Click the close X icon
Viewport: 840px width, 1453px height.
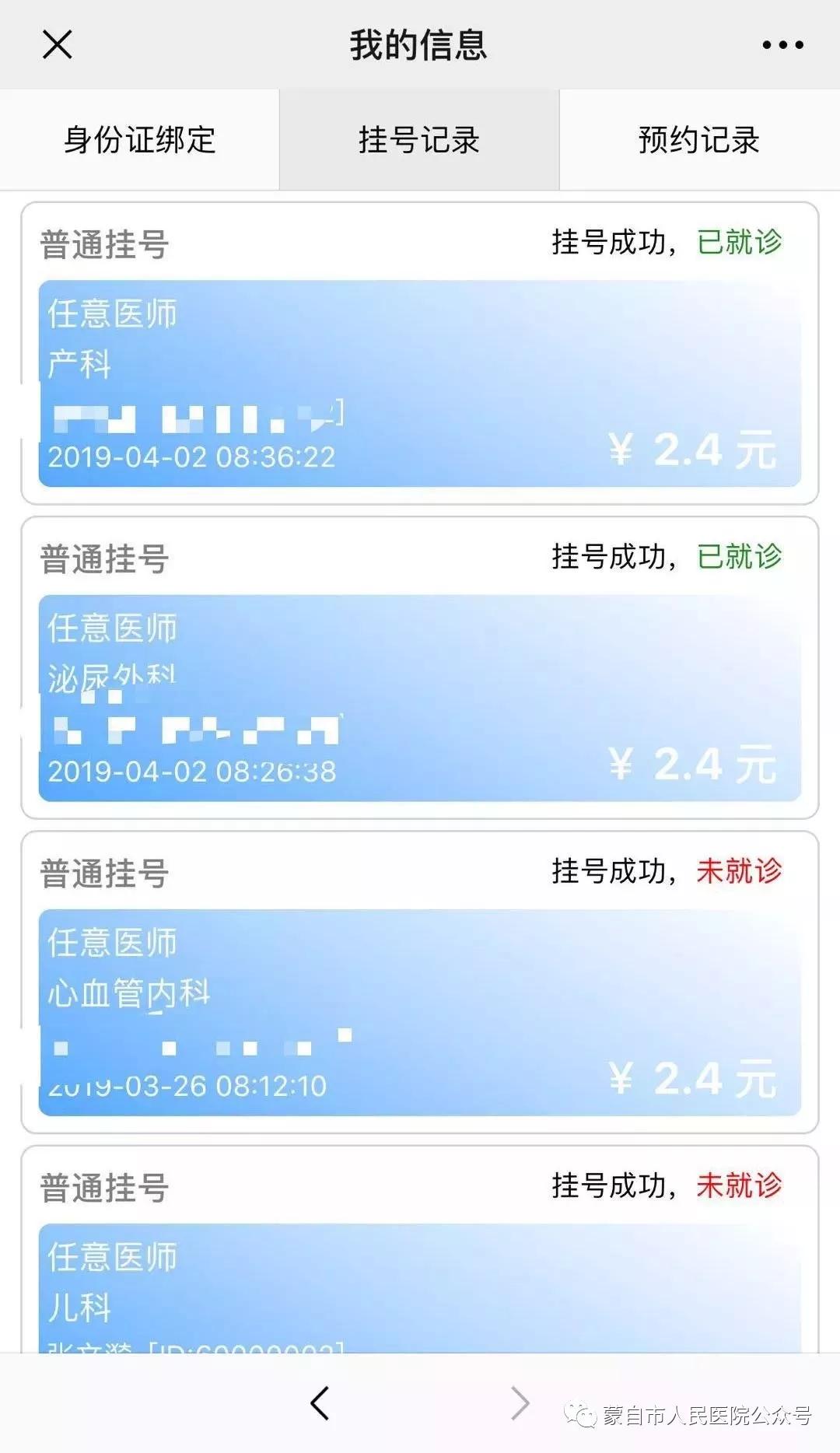(x=58, y=45)
